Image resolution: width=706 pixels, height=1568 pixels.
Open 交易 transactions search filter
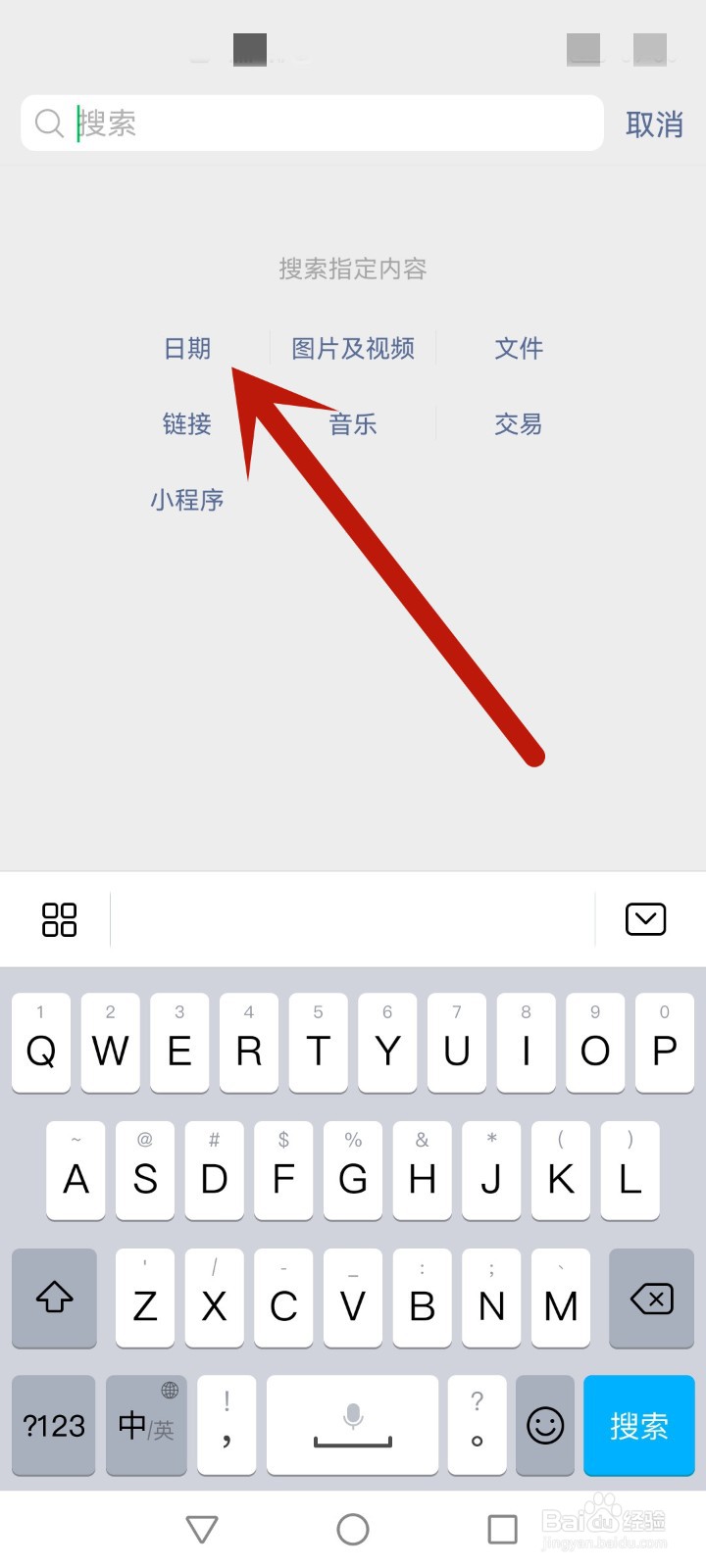519,424
